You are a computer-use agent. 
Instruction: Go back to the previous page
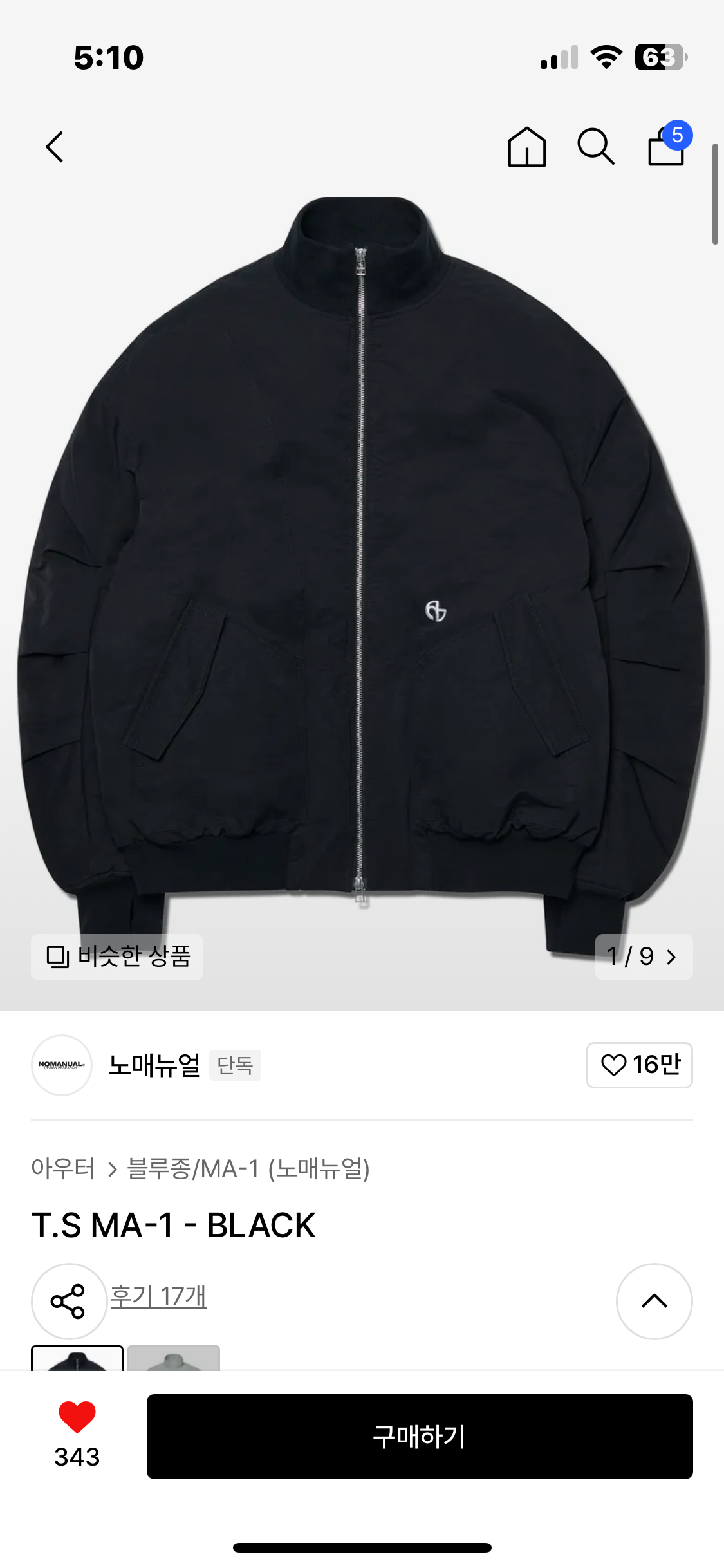(55, 147)
